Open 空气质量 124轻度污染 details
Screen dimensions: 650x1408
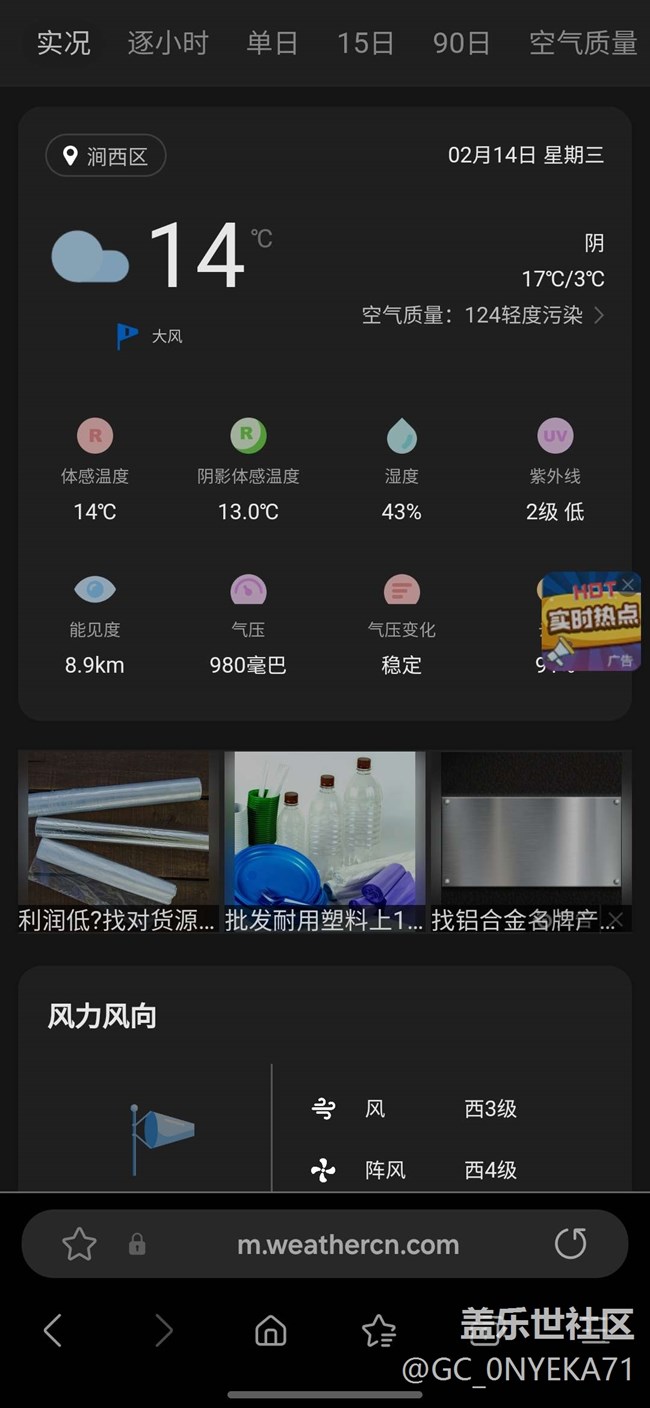(483, 315)
